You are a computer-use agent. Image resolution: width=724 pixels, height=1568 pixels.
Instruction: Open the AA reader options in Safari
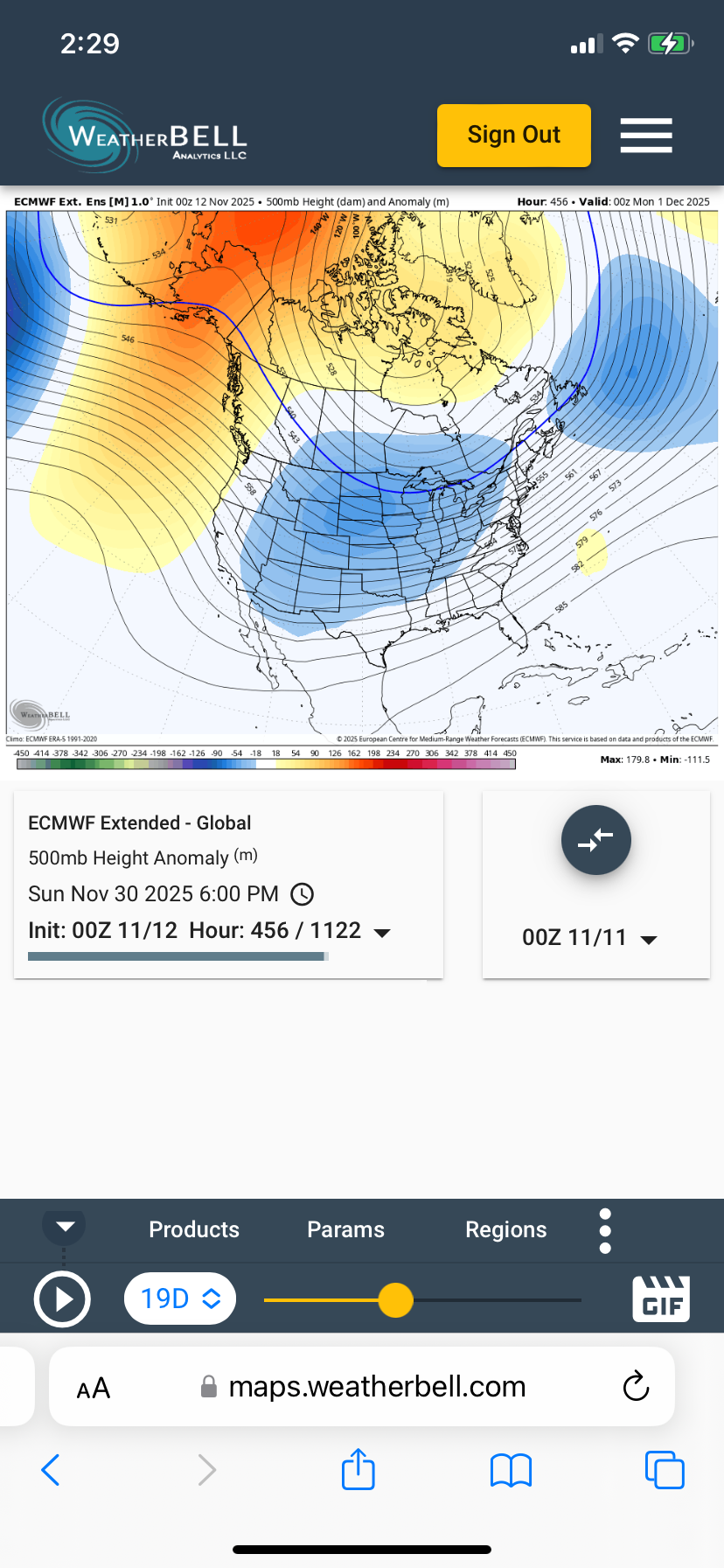click(x=94, y=1388)
